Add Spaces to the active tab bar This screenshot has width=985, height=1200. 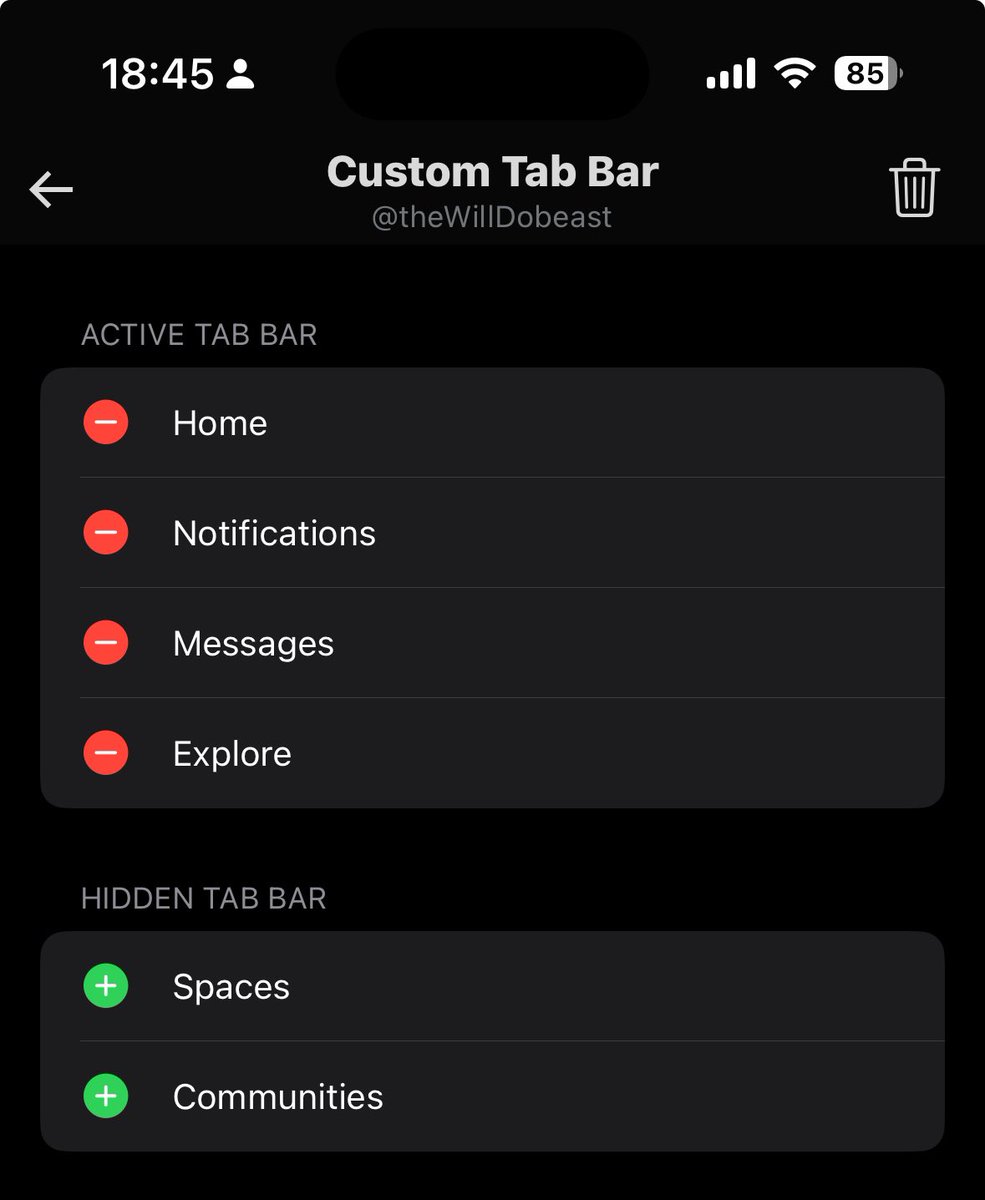[x=106, y=987]
